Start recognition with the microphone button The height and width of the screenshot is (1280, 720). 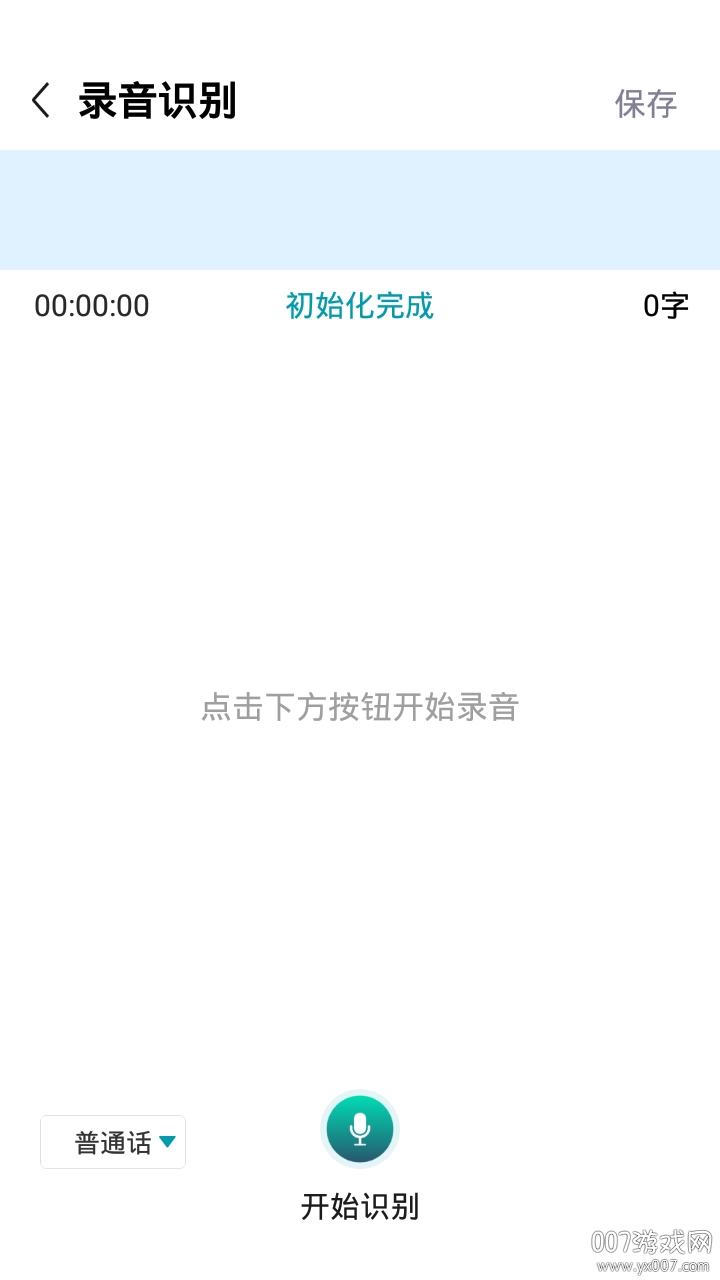[x=360, y=1129]
